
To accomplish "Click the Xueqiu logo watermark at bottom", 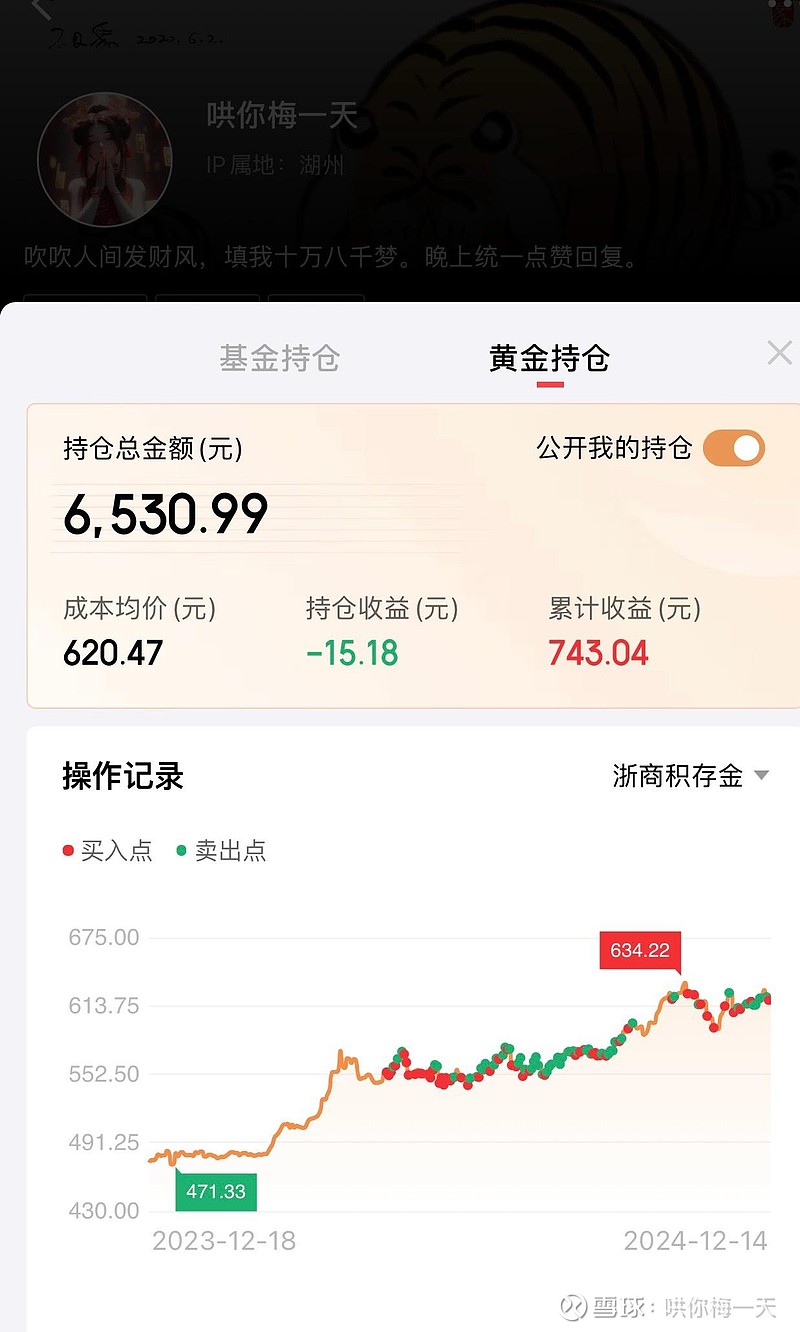I will (x=573, y=1305).
